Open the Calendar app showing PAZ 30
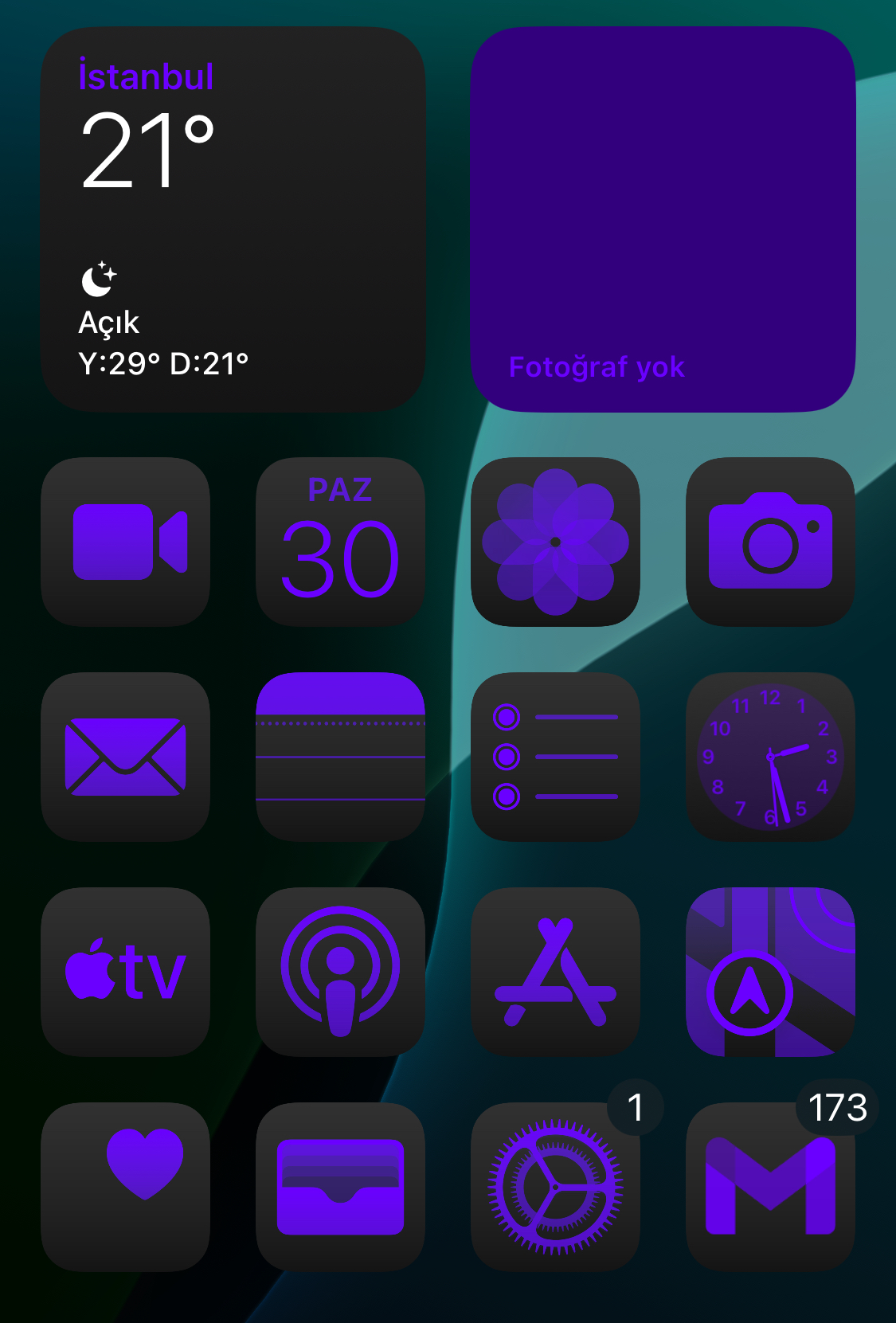The width and height of the screenshot is (896, 1323). coord(340,542)
